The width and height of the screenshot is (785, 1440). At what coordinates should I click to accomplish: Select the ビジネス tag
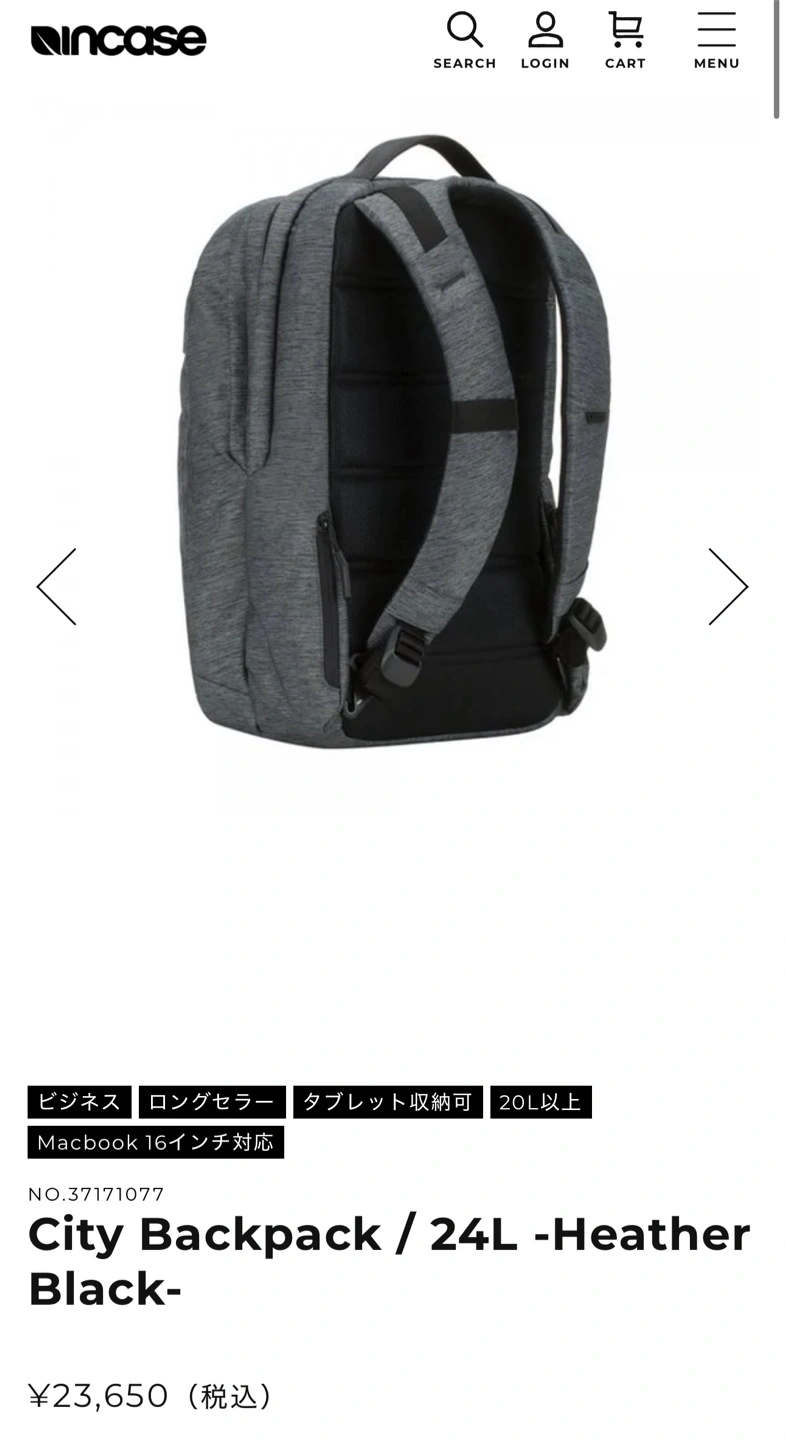click(x=79, y=1102)
